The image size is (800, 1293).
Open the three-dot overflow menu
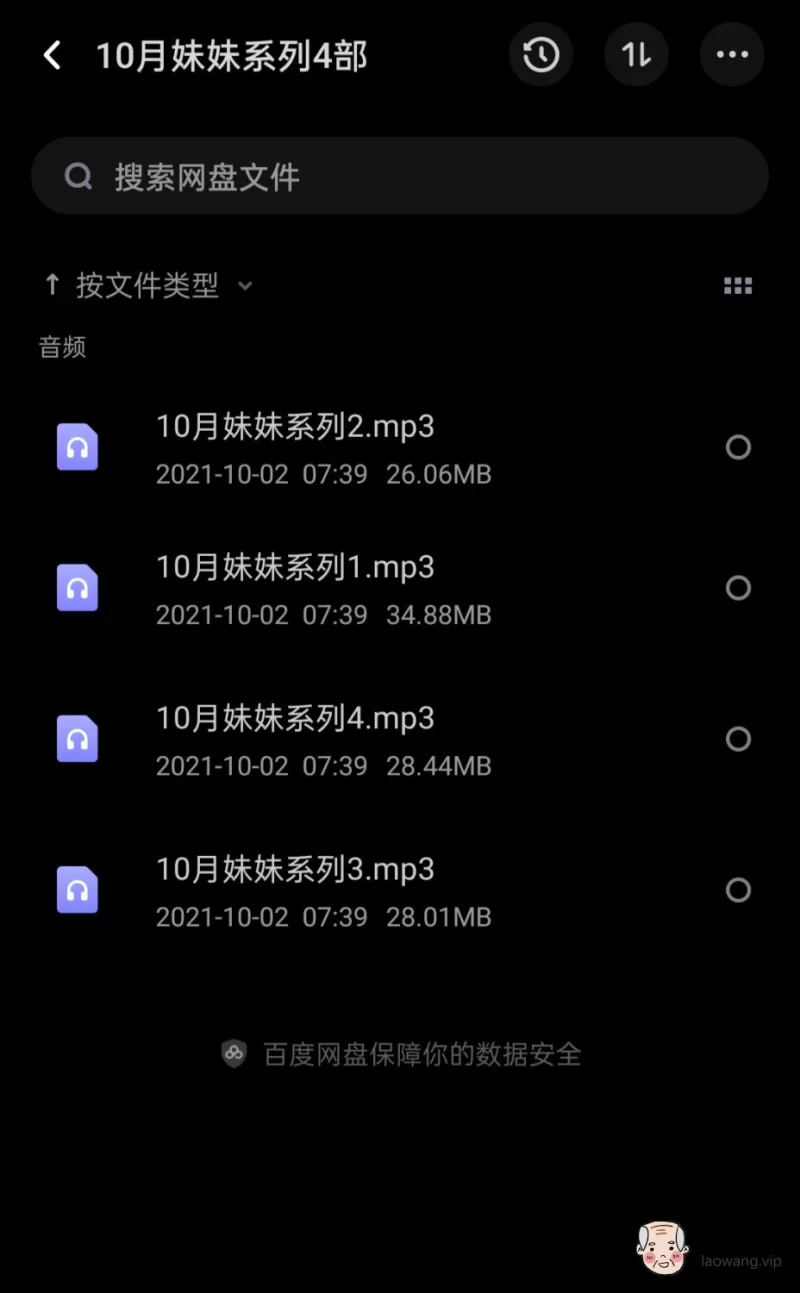(732, 55)
